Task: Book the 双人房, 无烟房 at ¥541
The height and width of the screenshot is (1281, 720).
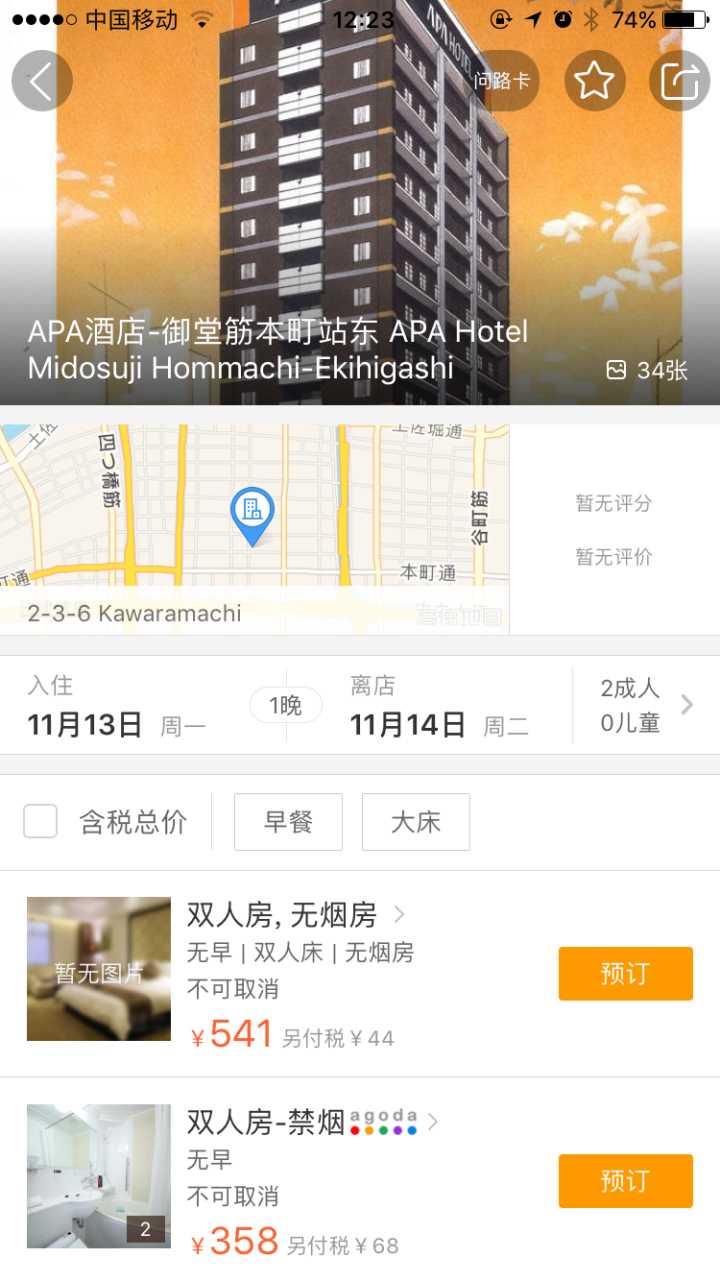Action: click(625, 974)
